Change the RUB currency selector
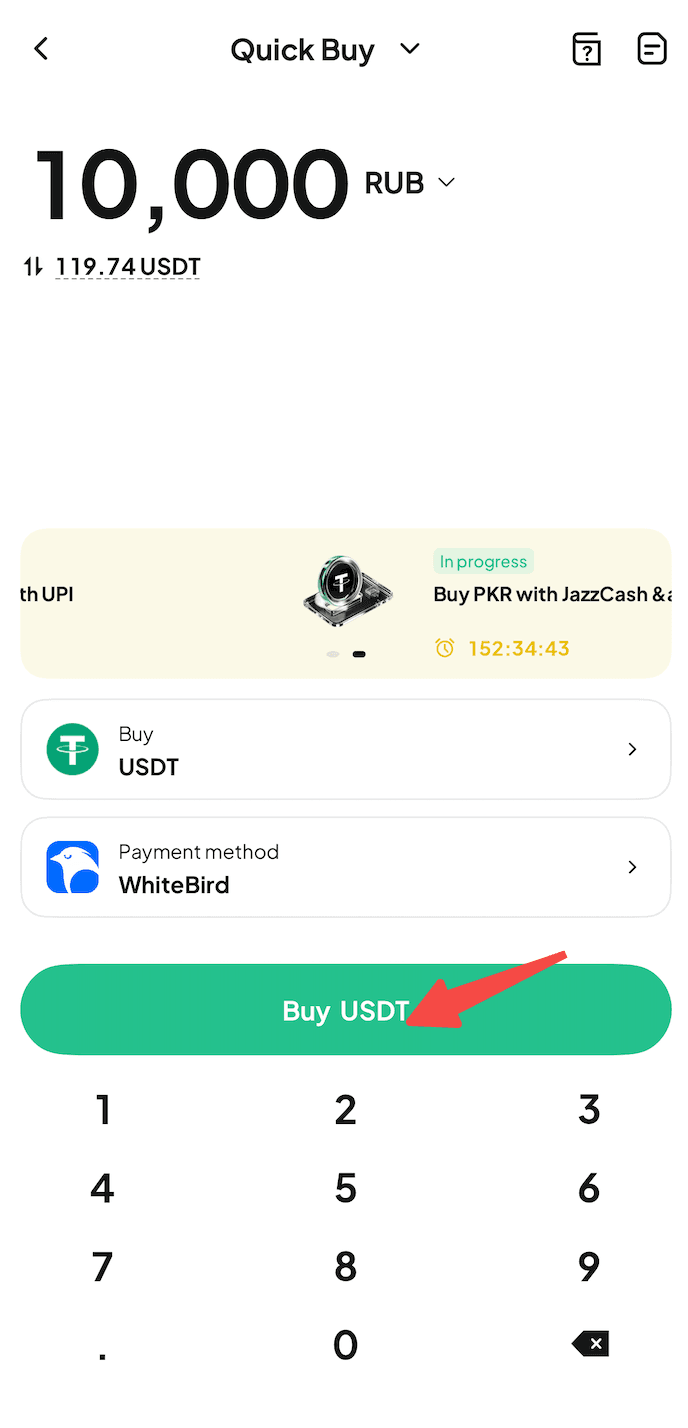Viewport: 688px width, 1428px height. 410,183
